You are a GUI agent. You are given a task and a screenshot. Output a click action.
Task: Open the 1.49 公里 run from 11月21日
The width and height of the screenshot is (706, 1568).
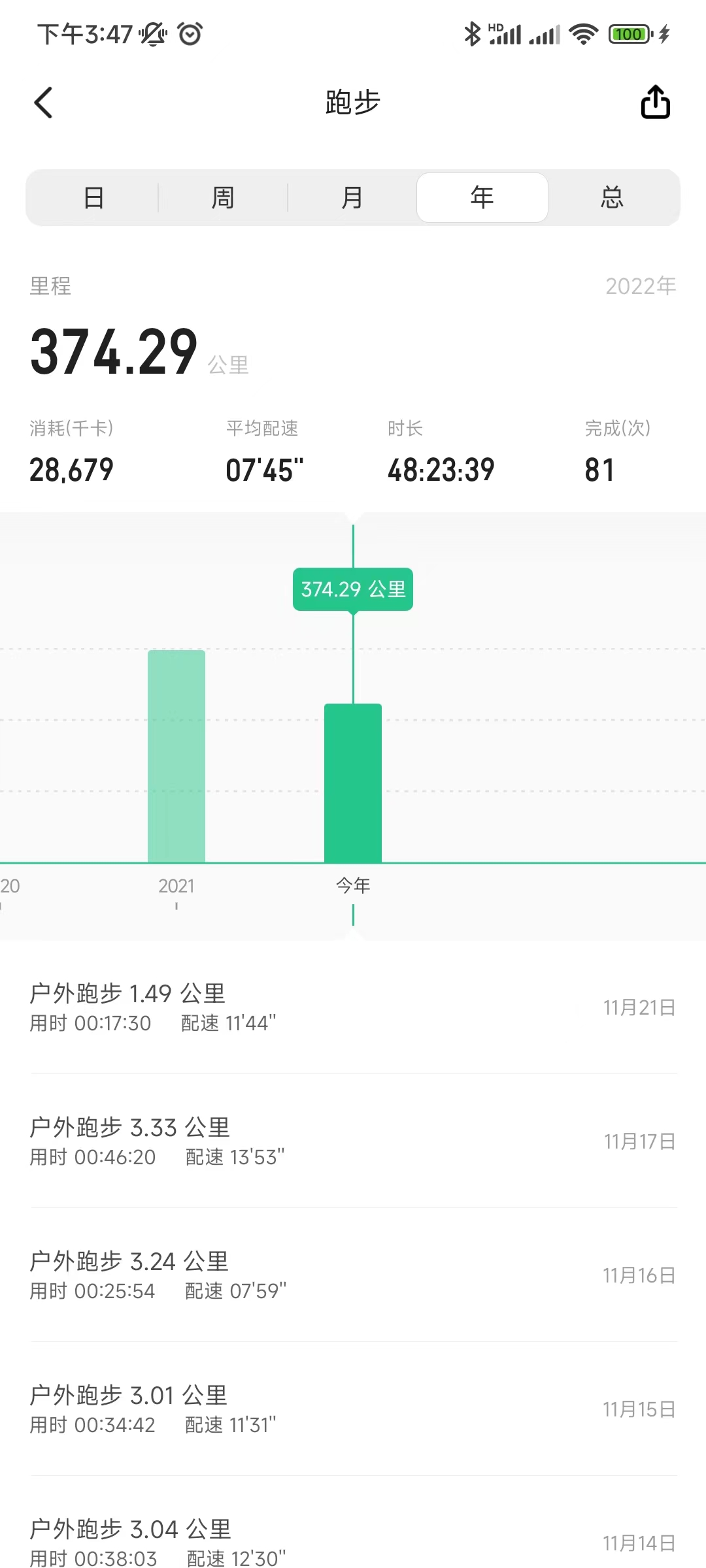click(x=353, y=1007)
